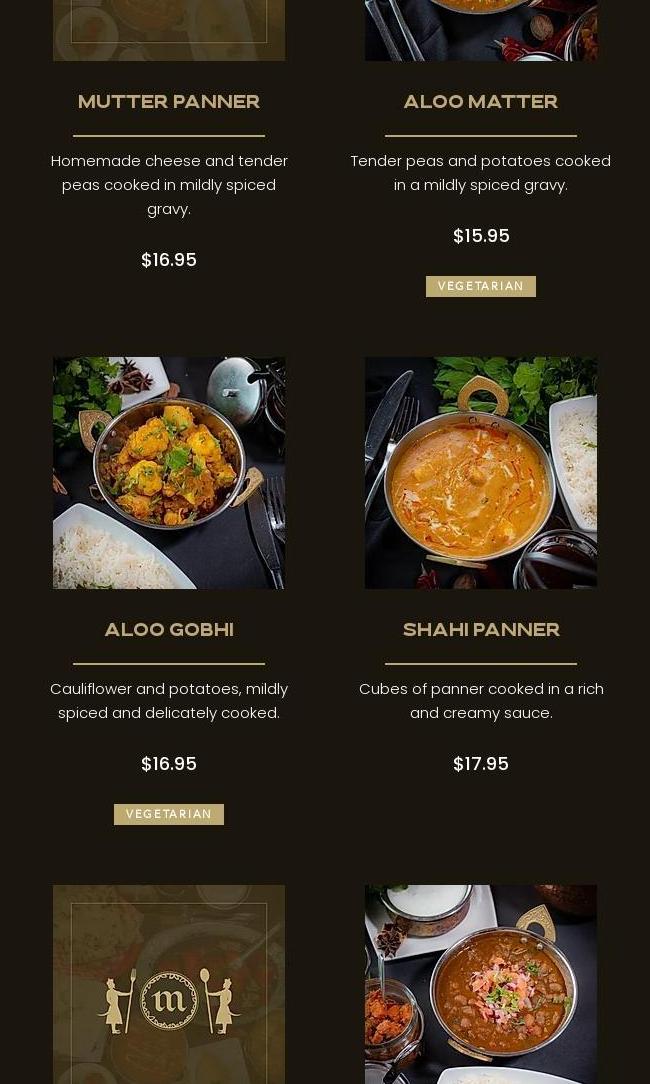Open the Aloo Gobhi dish photo
This screenshot has height=1084, width=650.
169,473
